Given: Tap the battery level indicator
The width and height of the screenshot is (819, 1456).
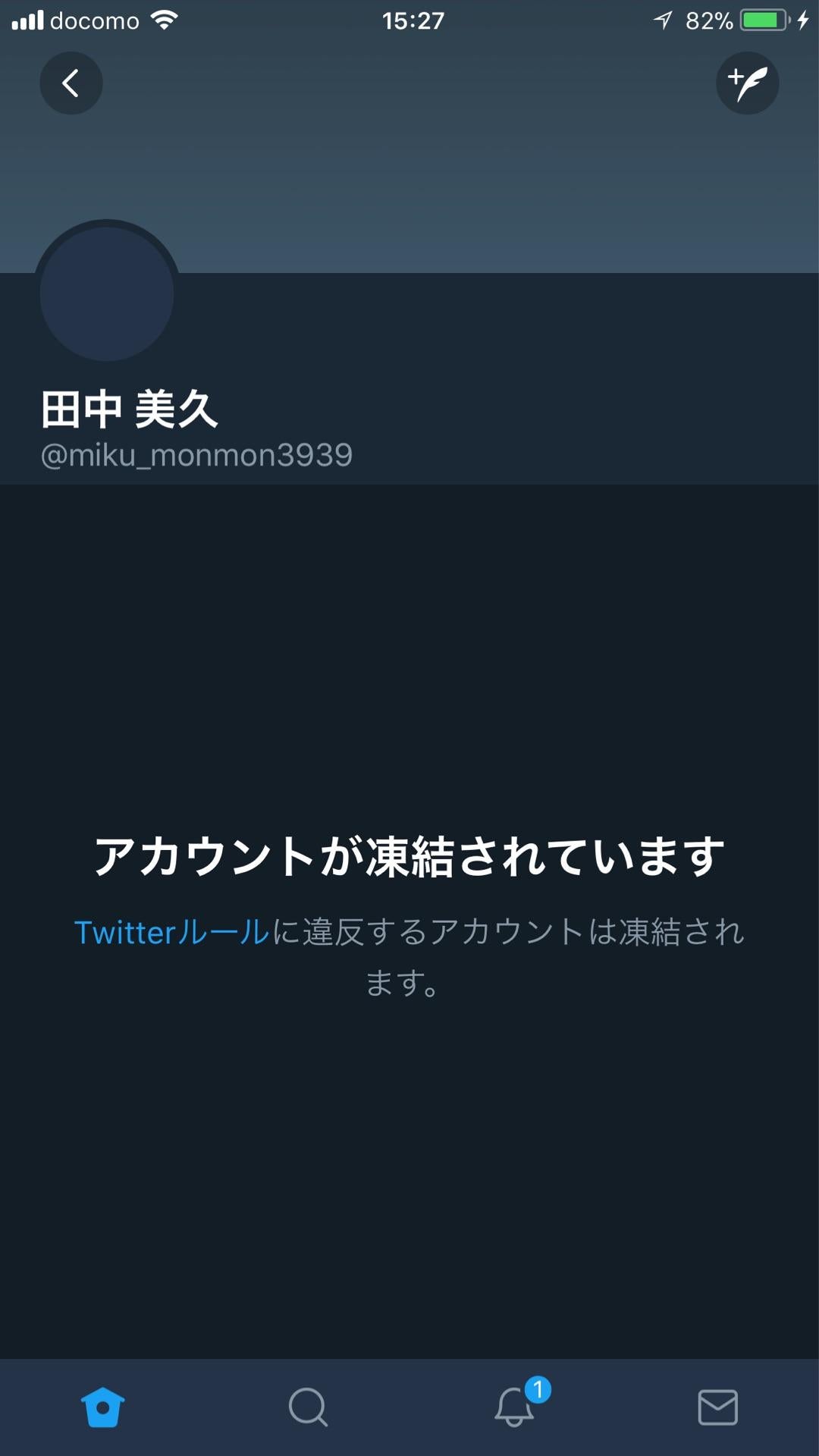Looking at the screenshot, I should [762, 20].
